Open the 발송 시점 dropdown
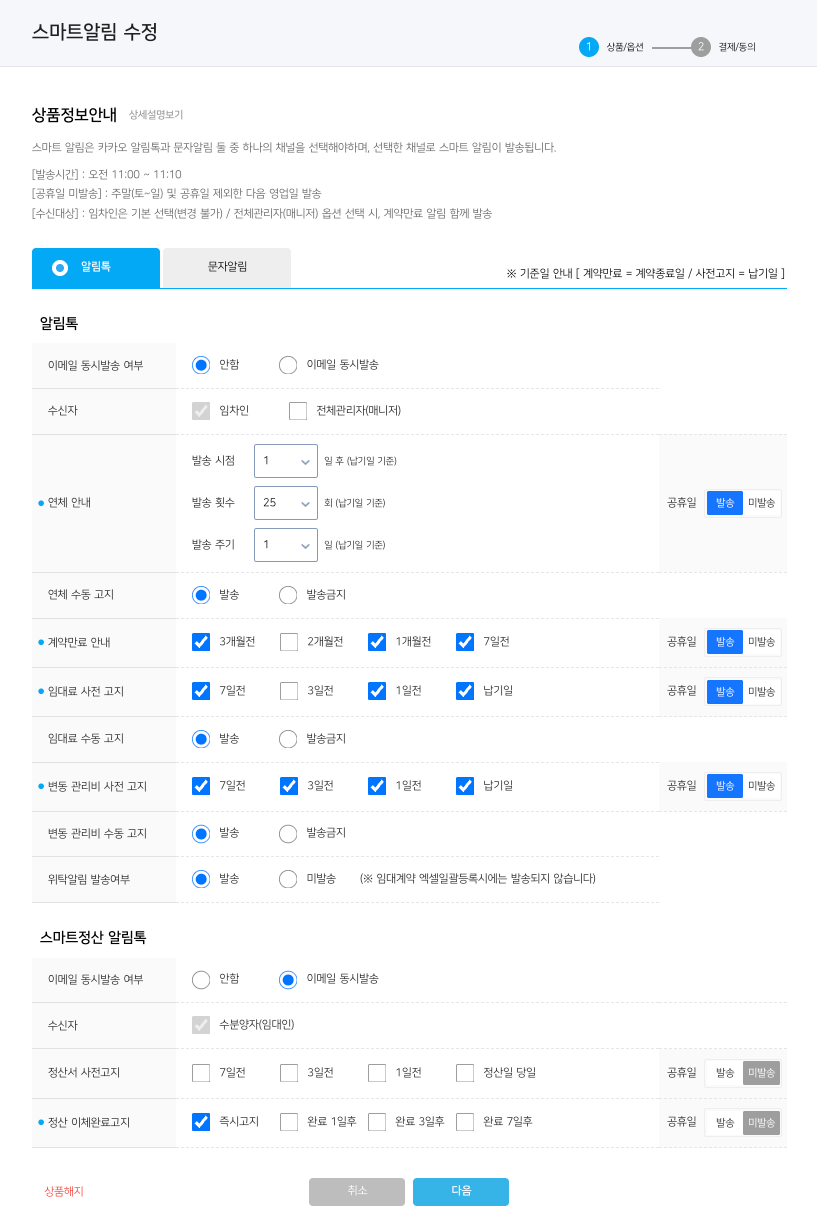817x1212 pixels. [x=285, y=461]
